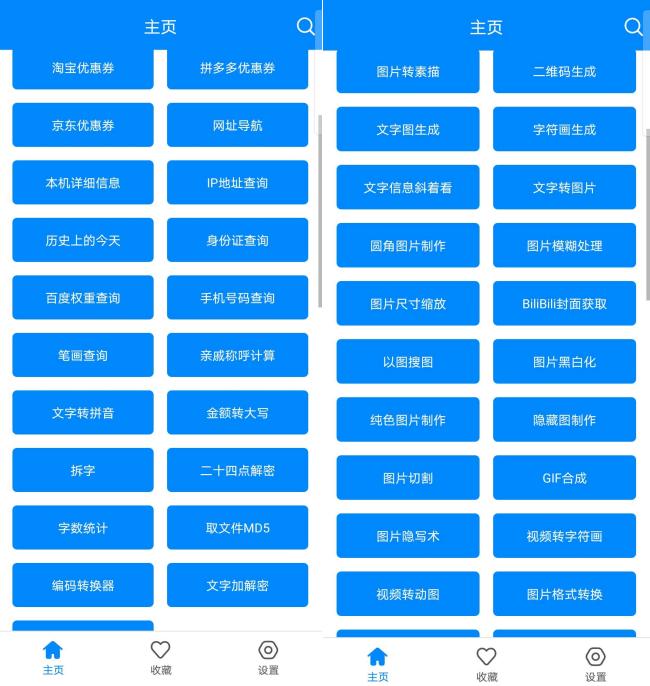Tap 身份证查询 button
Screen dimensions: 650x686
pos(237,241)
